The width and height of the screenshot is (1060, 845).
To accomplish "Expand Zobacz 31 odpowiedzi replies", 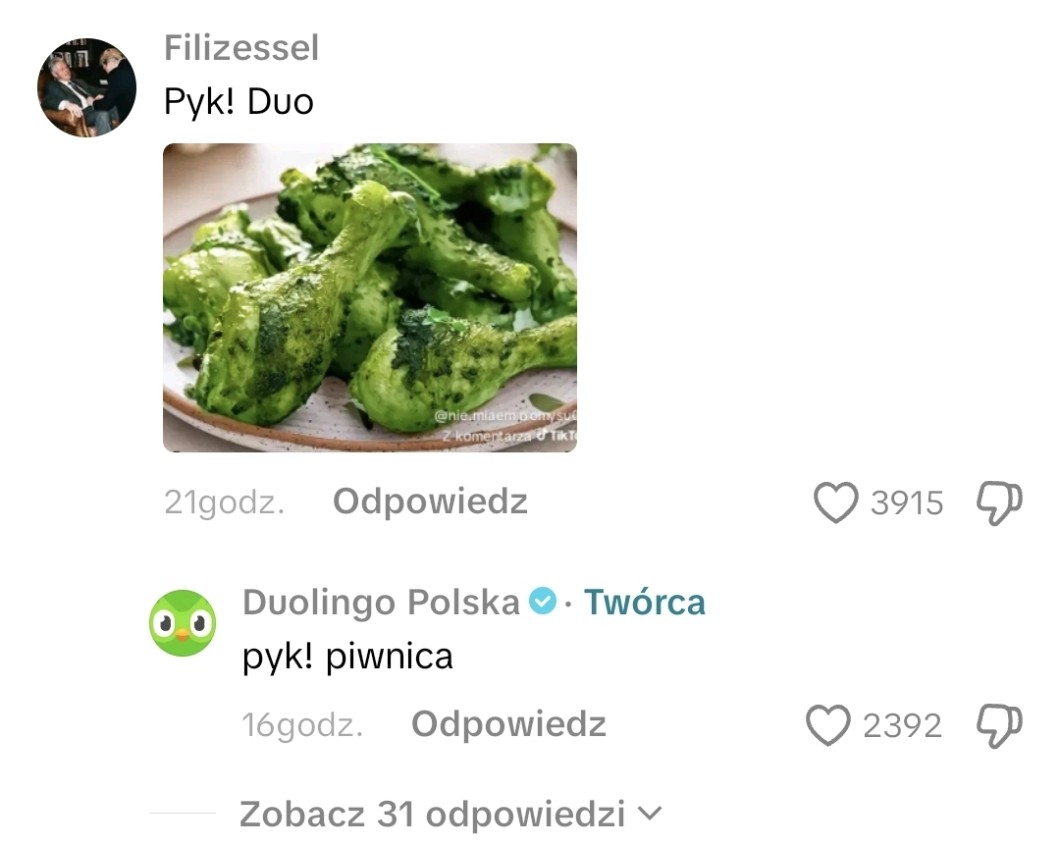I will pos(450,814).
